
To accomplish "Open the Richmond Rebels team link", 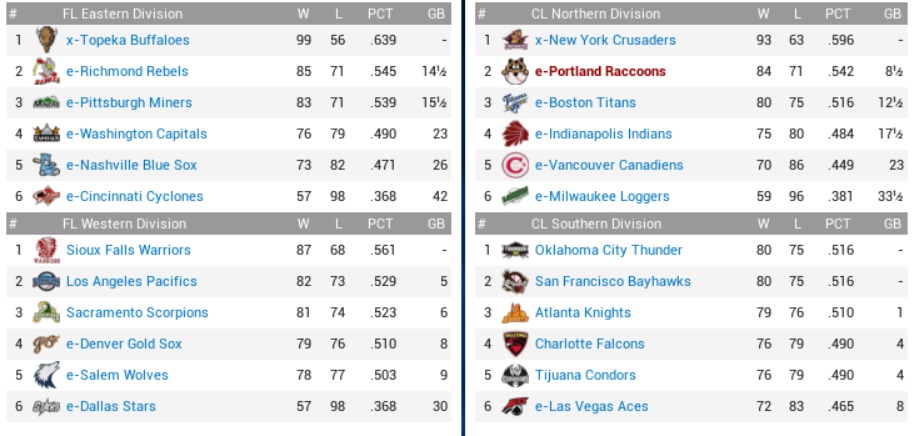I will point(127,71).
